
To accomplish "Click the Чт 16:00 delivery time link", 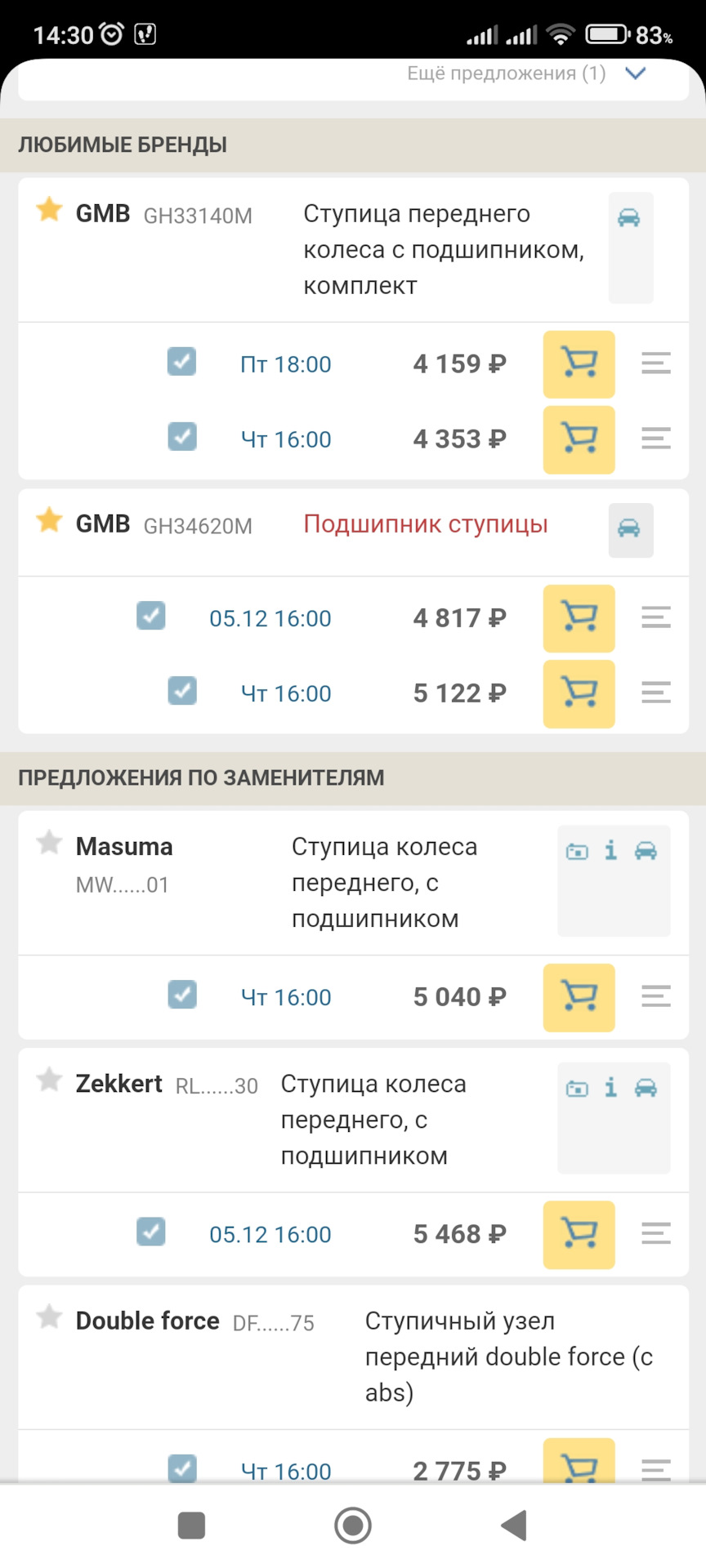I will (284, 439).
